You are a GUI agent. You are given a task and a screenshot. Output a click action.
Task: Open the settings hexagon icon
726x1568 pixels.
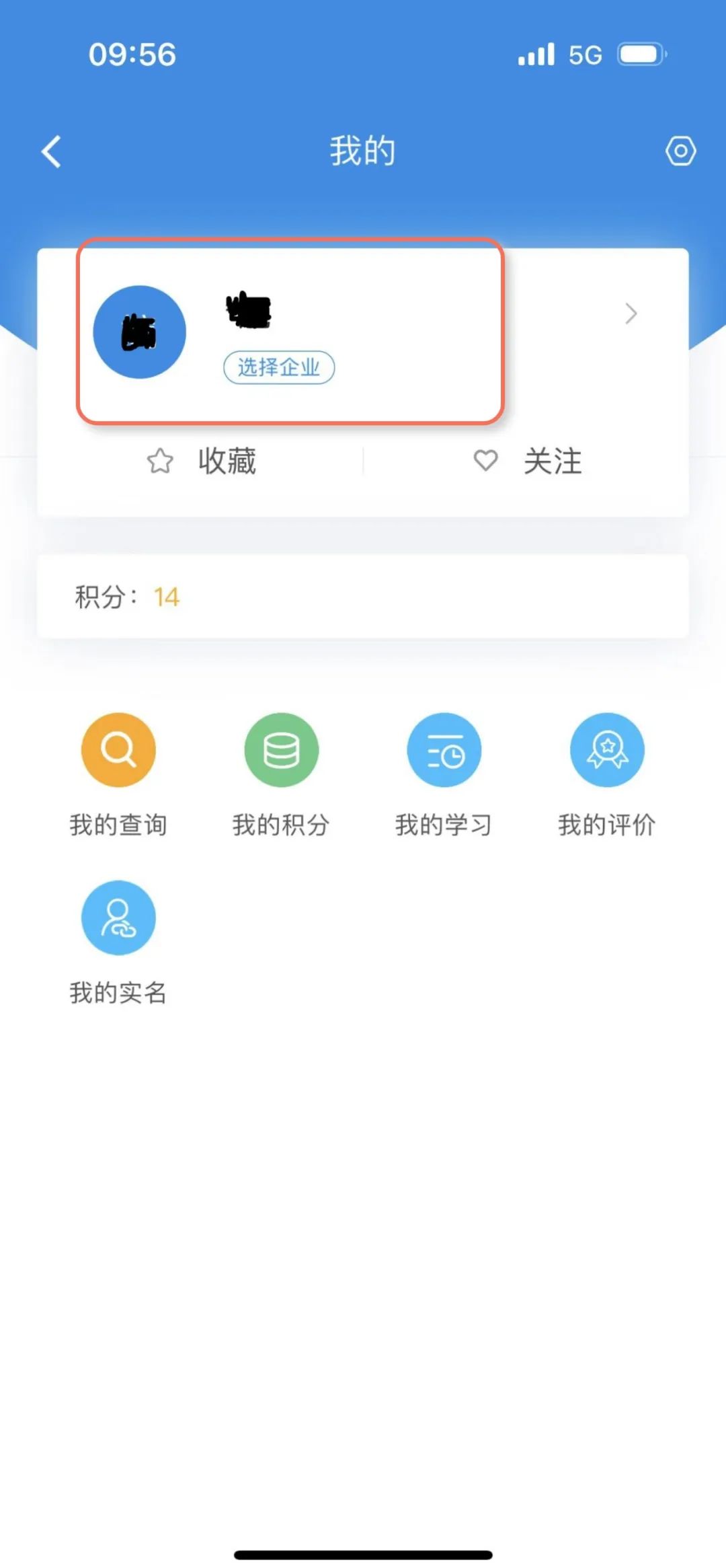click(680, 151)
